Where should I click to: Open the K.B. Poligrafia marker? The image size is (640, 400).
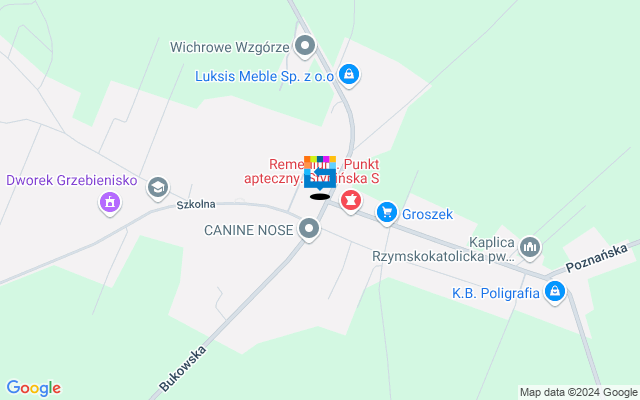click(x=556, y=293)
